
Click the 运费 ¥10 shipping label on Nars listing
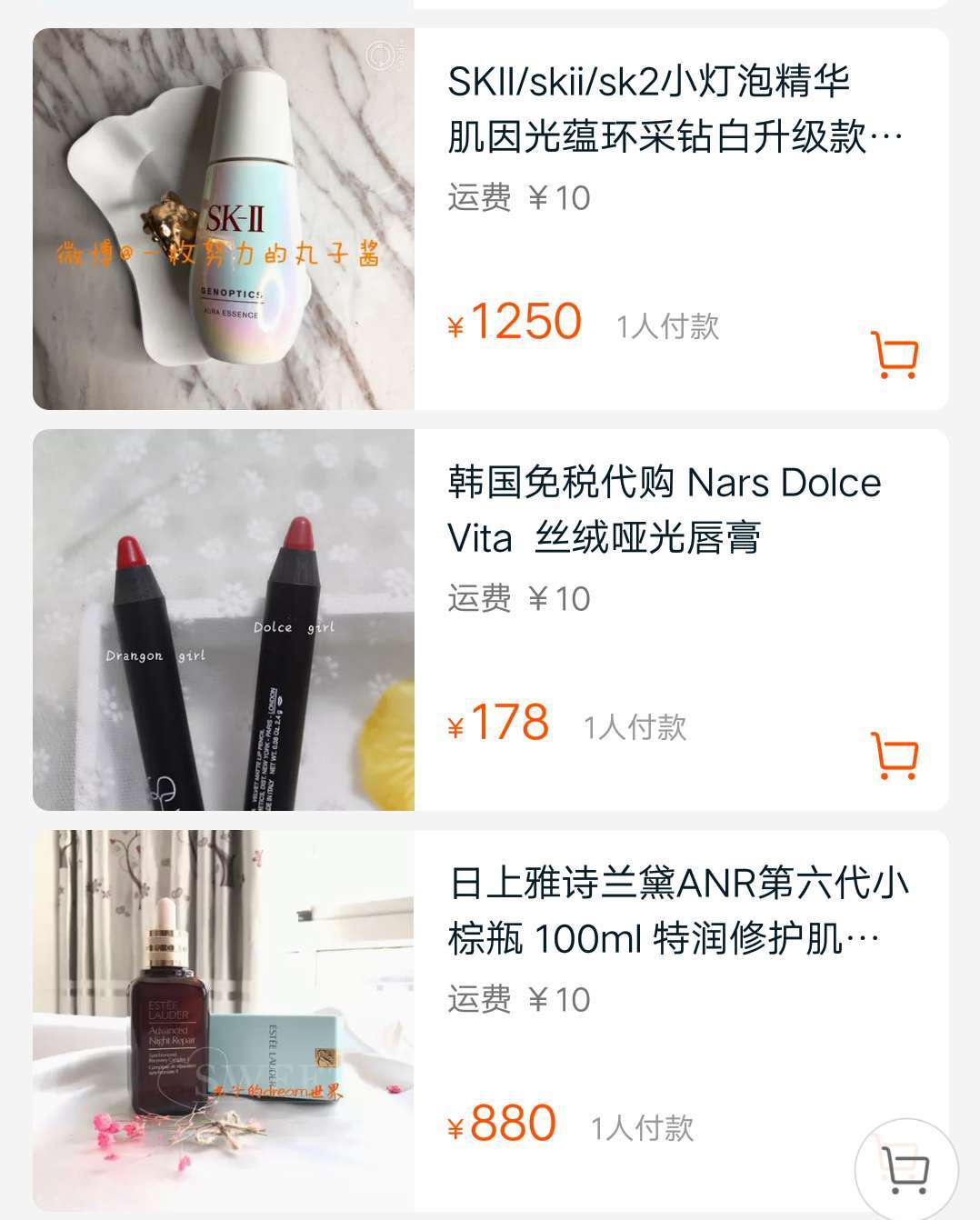coord(518,598)
